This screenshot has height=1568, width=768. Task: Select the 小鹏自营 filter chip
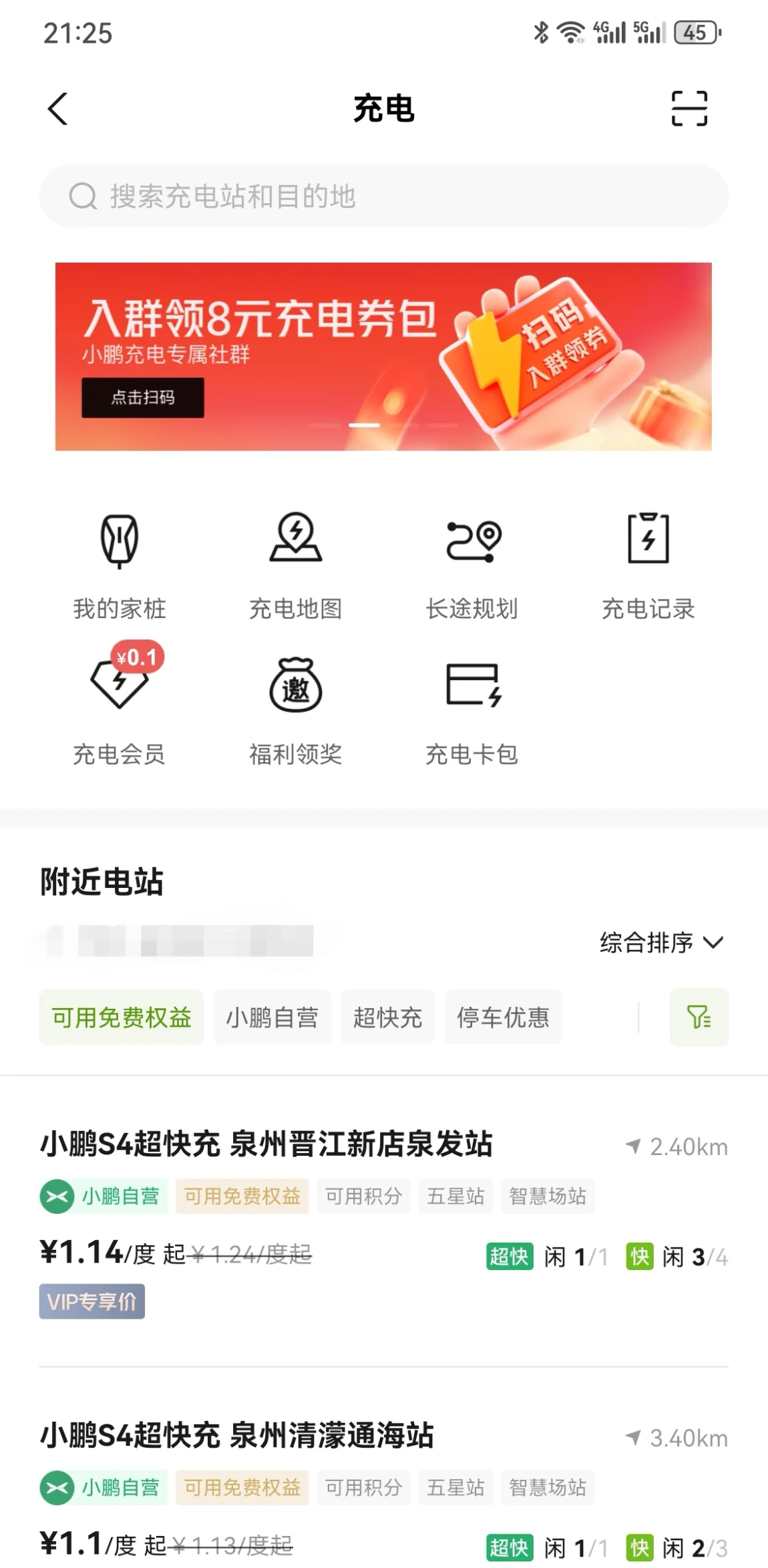pos(272,1017)
